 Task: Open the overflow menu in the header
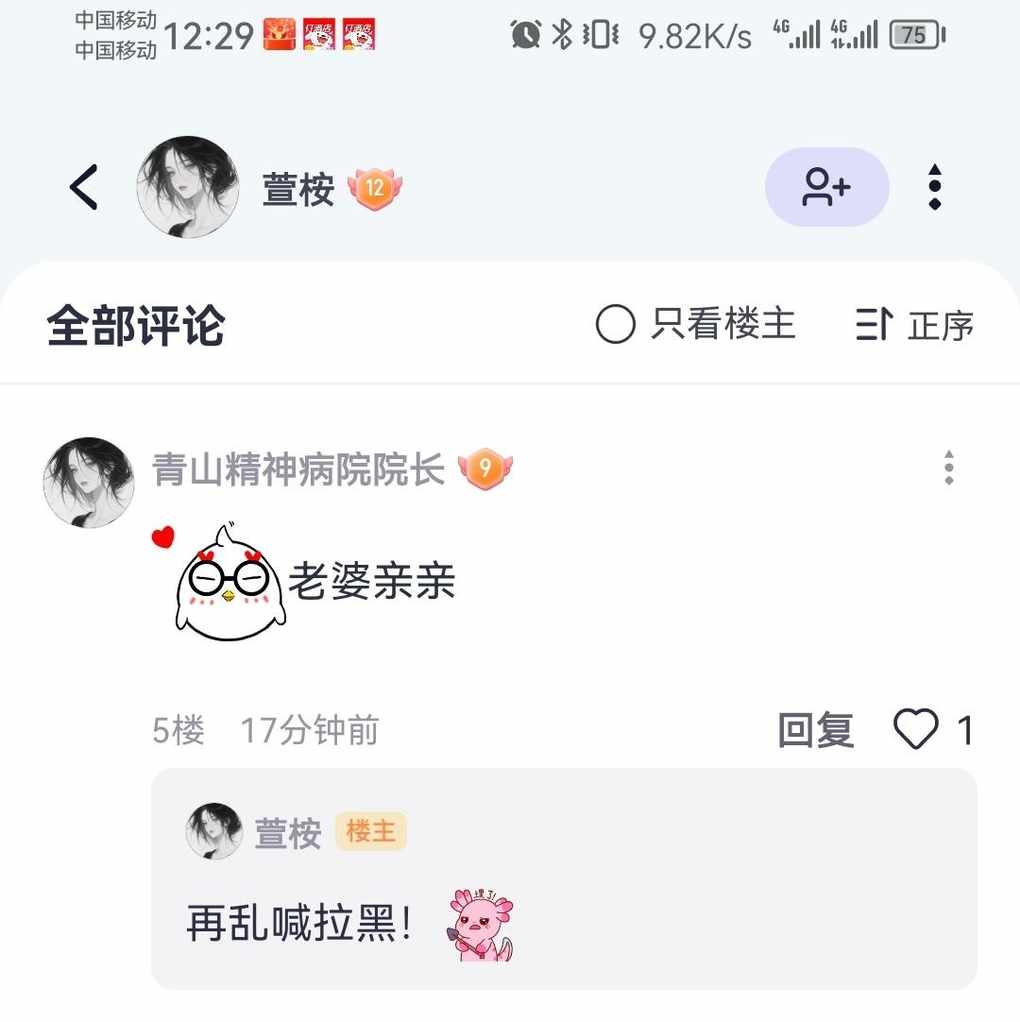coord(934,187)
